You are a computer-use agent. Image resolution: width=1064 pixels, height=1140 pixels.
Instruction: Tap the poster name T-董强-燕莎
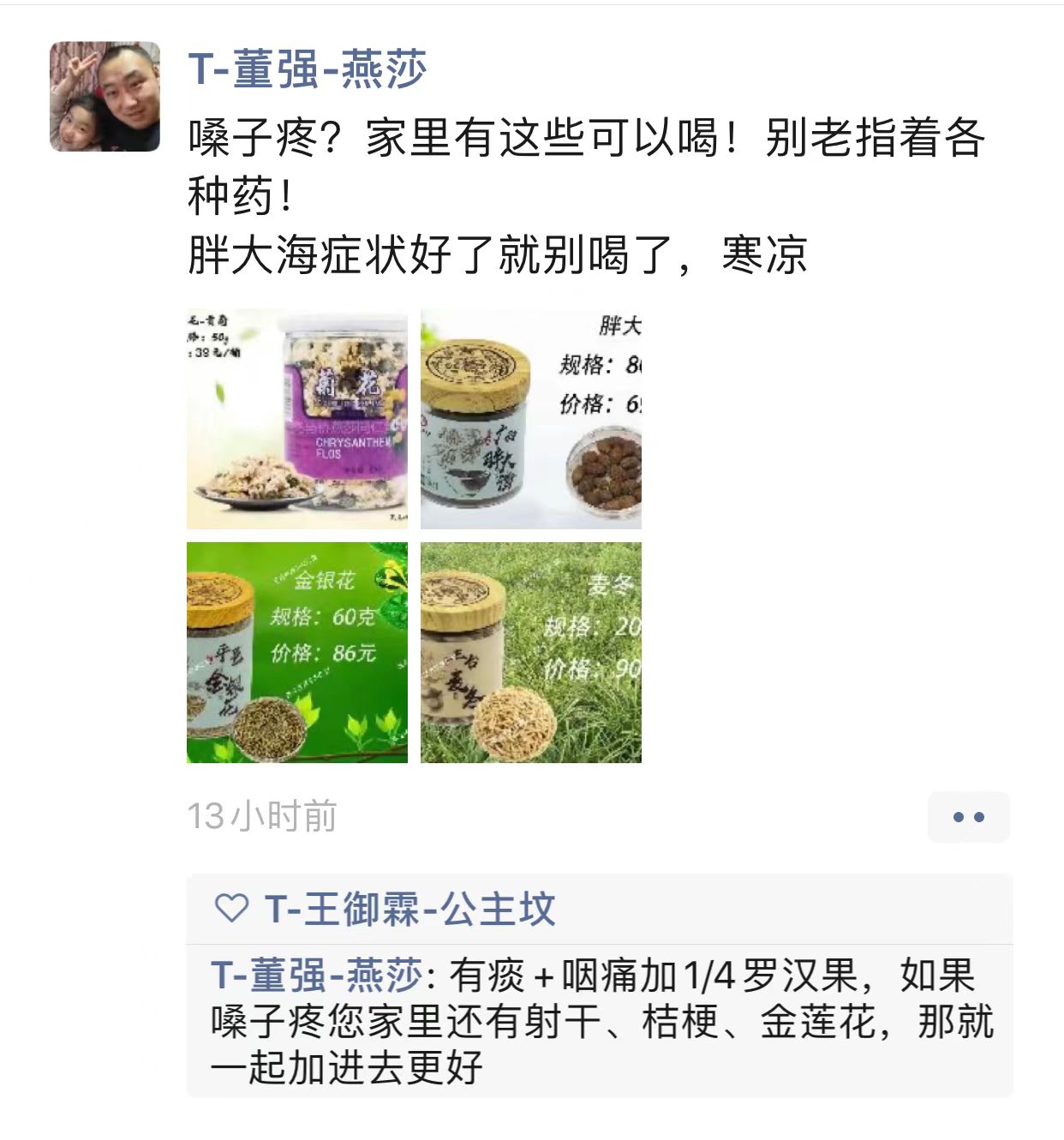click(x=307, y=69)
